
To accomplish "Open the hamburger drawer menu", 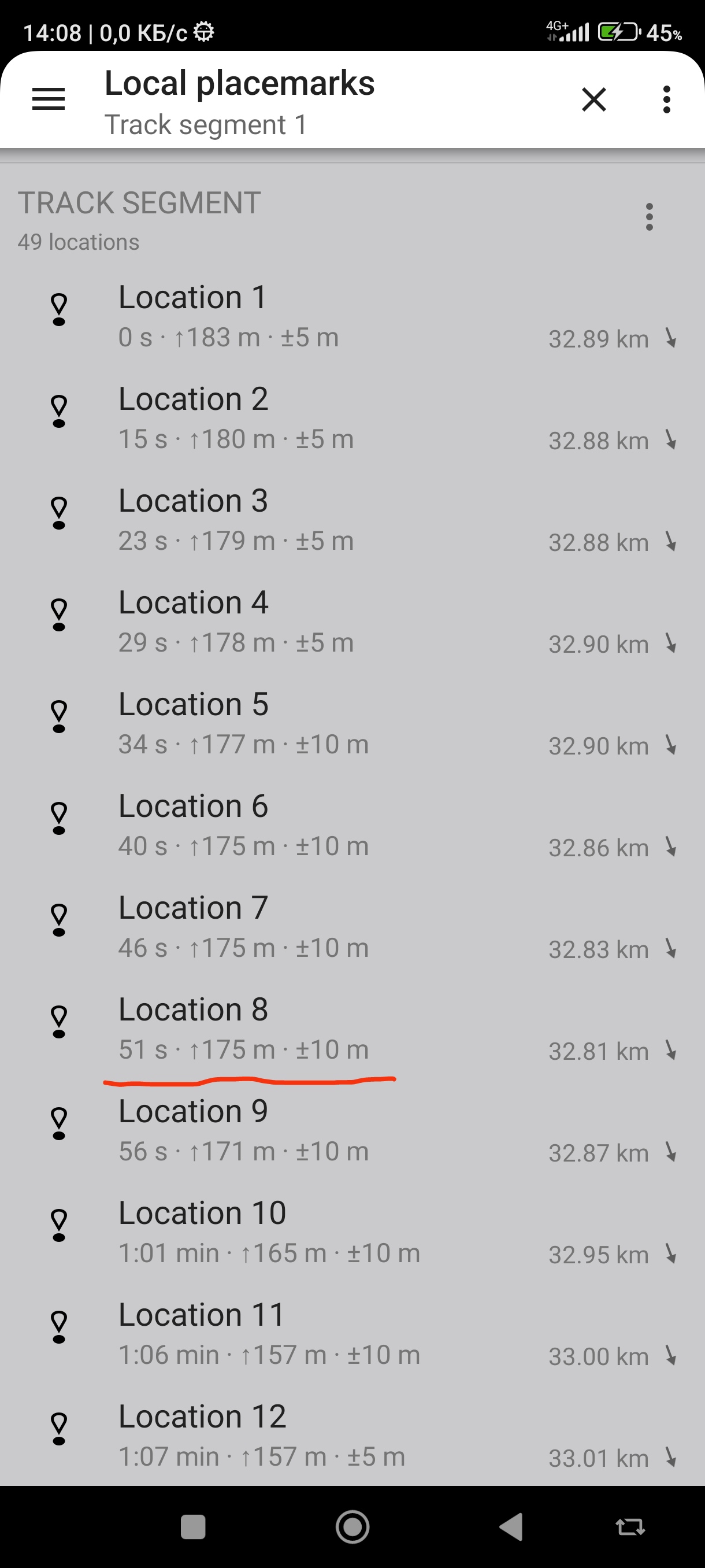I will pos(48,99).
